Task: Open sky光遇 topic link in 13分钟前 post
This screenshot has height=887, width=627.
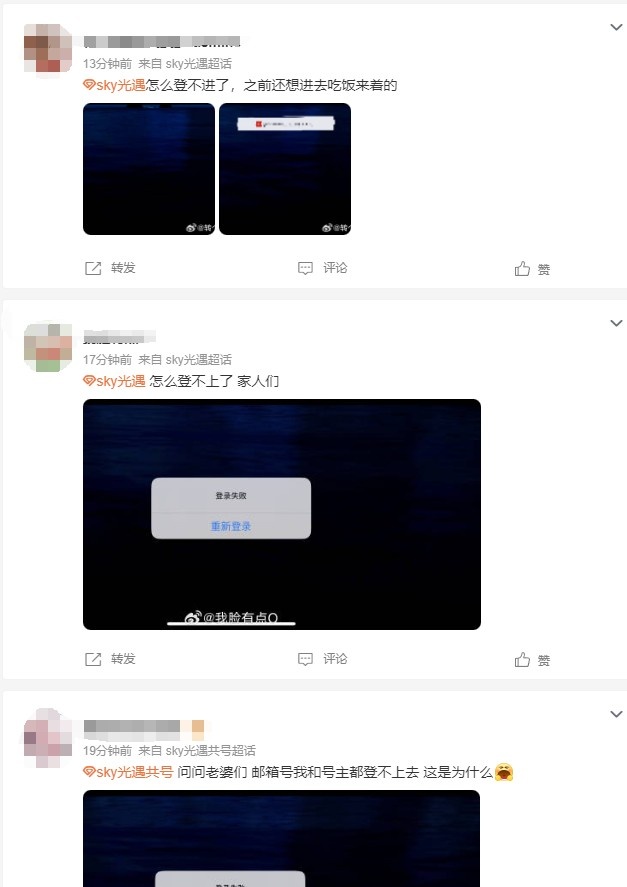Action: pyautogui.click(x=114, y=85)
